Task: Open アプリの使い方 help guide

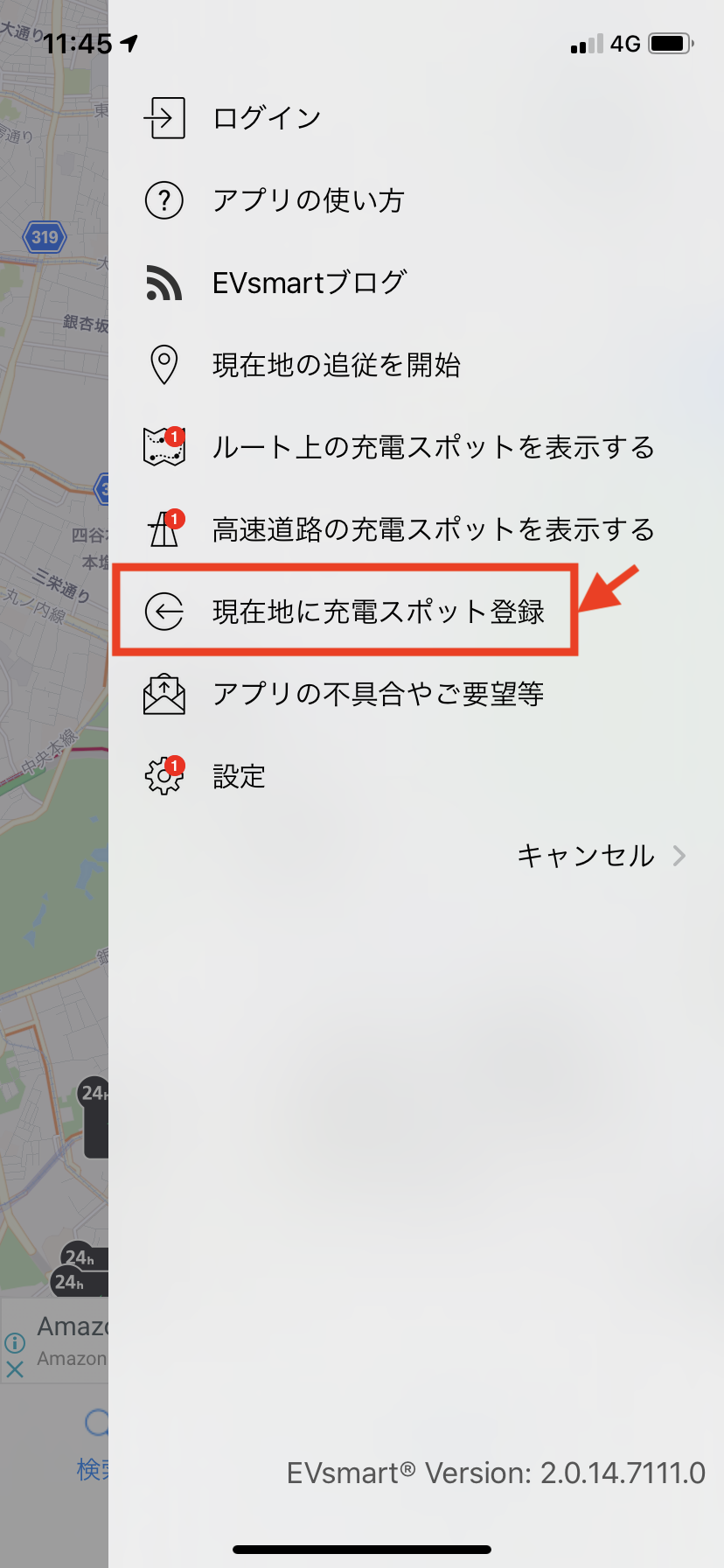Action: pos(308,200)
